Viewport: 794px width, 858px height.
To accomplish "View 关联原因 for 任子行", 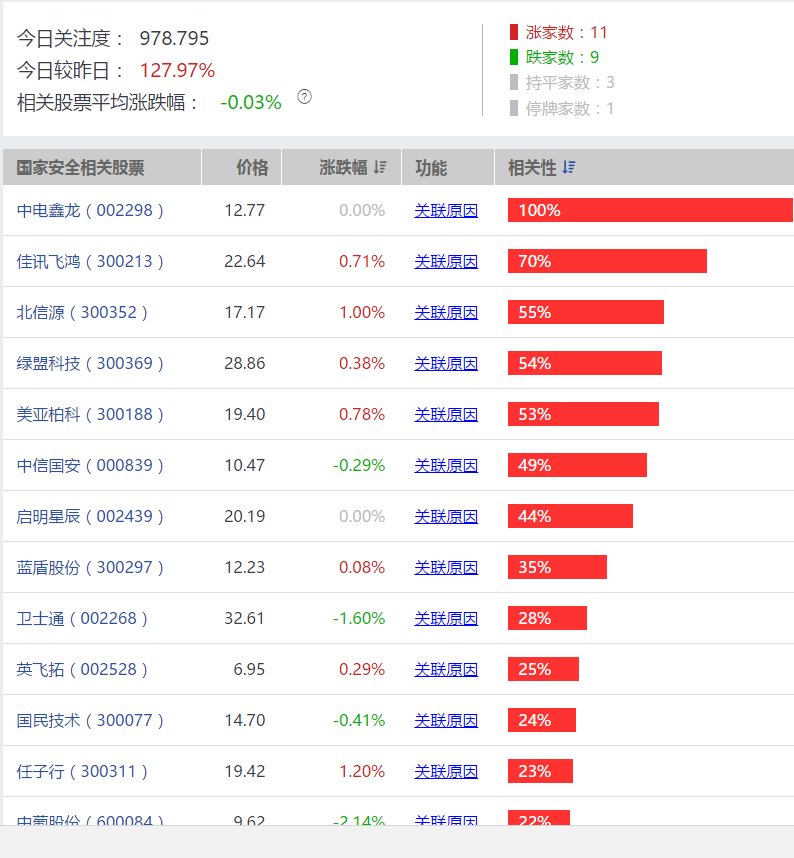I will [x=446, y=771].
